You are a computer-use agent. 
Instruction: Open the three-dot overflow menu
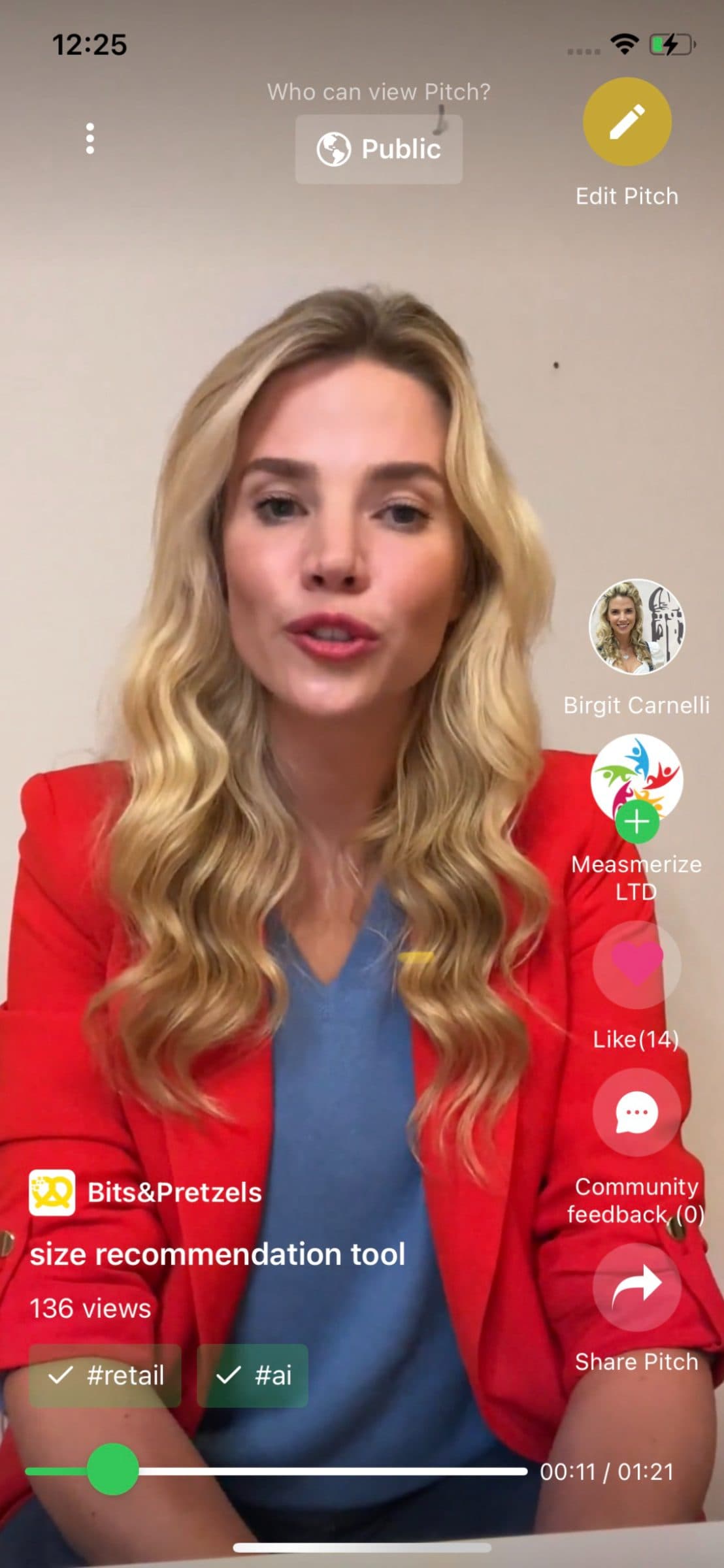(x=90, y=139)
